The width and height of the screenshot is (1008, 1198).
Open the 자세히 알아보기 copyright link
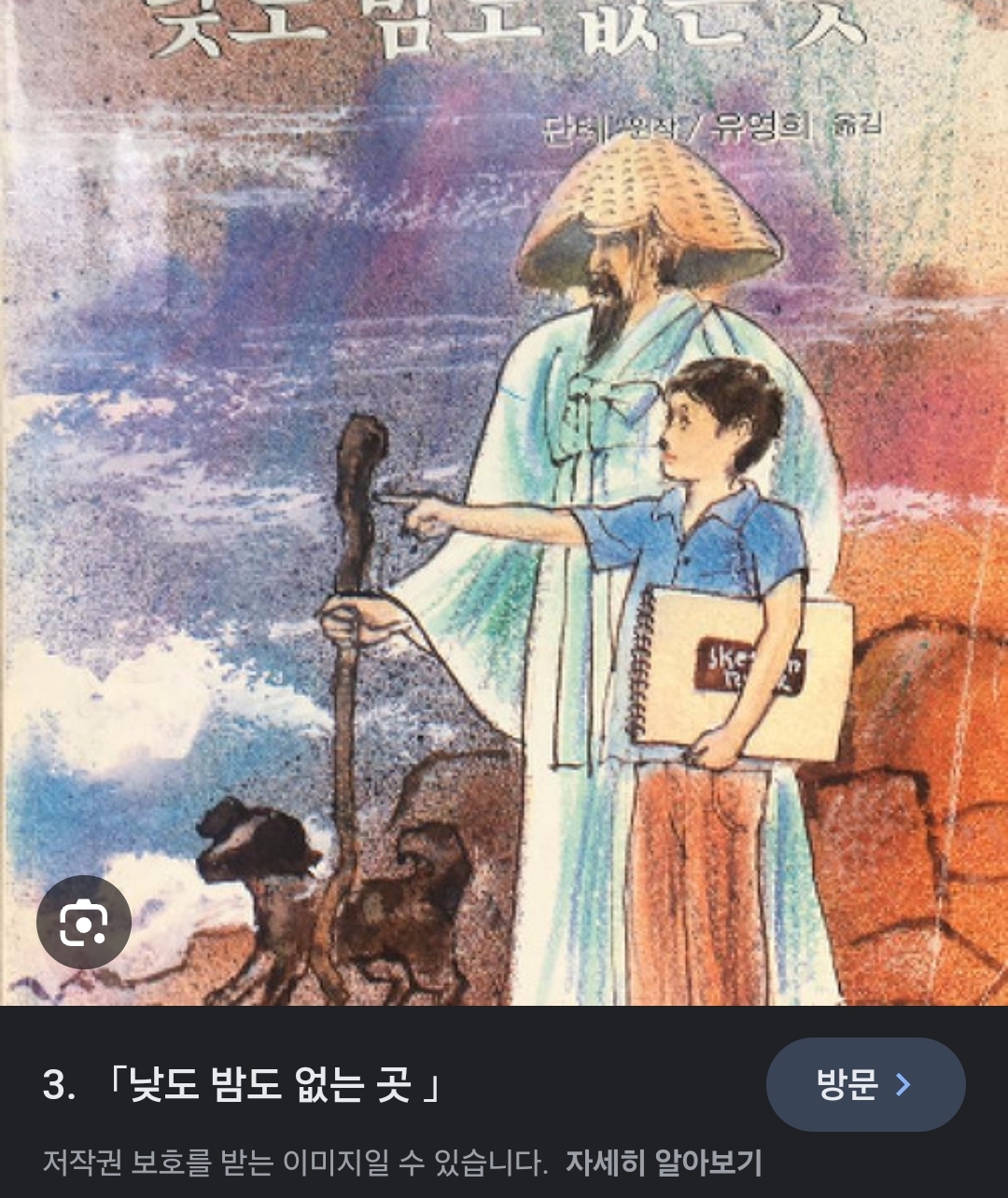(664, 1163)
